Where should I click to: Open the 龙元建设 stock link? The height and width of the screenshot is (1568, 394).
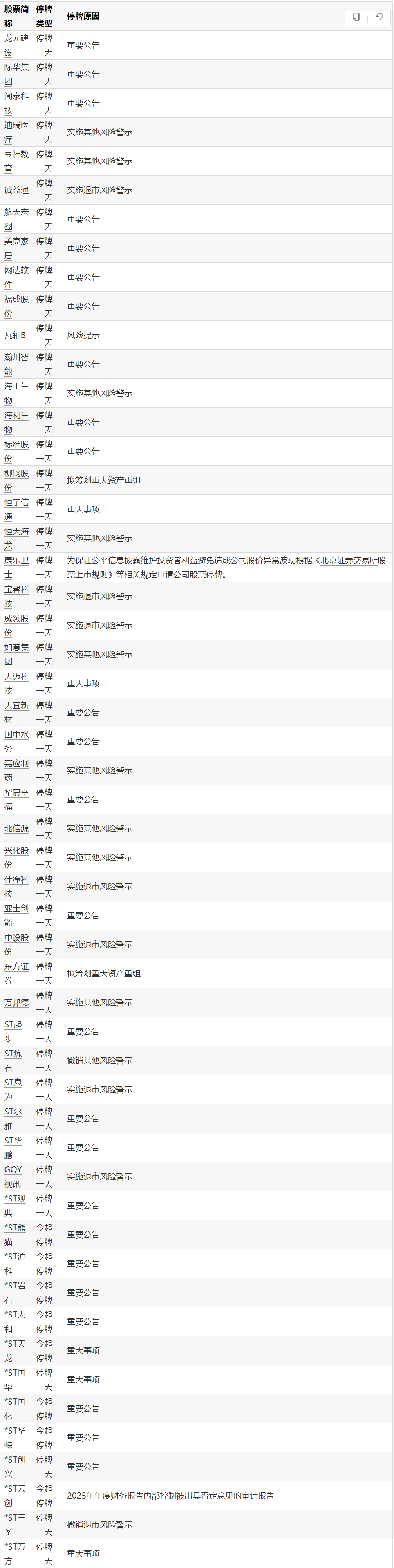tap(16, 38)
